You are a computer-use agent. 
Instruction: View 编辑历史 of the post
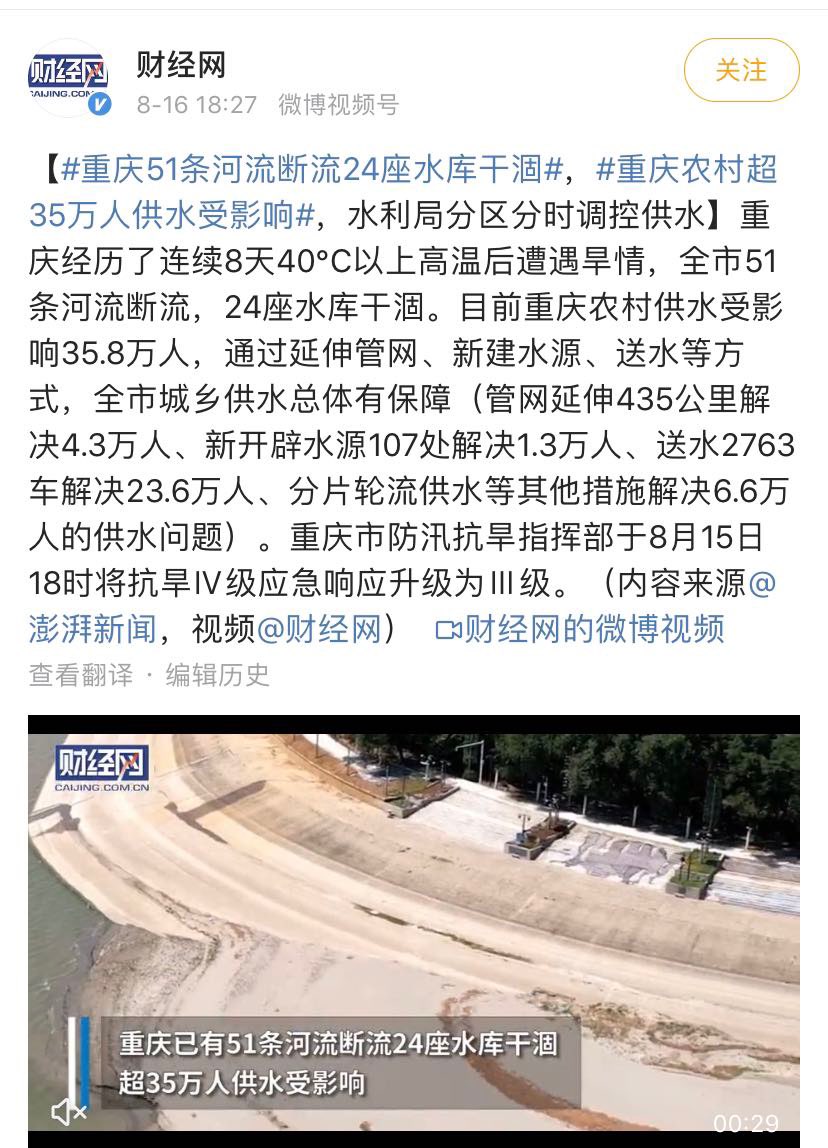pyautogui.click(x=218, y=675)
